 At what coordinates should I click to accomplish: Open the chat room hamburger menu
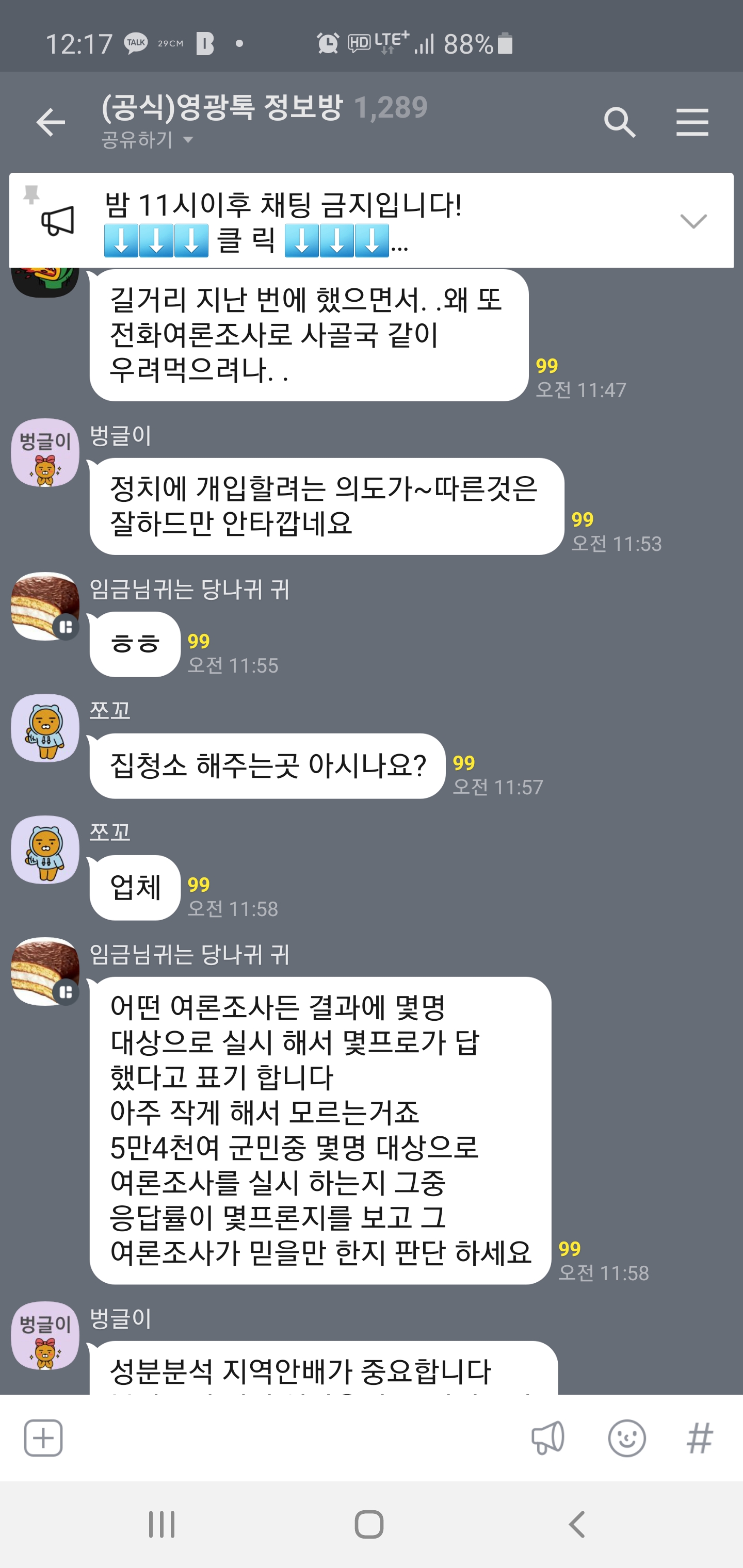tap(692, 122)
